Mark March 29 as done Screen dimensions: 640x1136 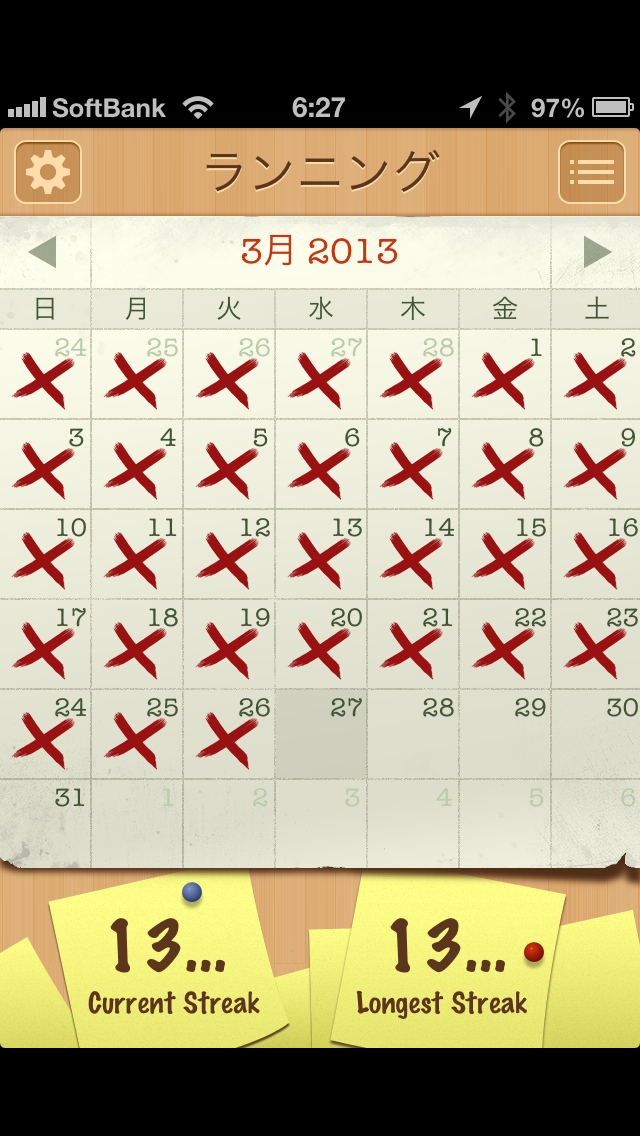pos(505,735)
